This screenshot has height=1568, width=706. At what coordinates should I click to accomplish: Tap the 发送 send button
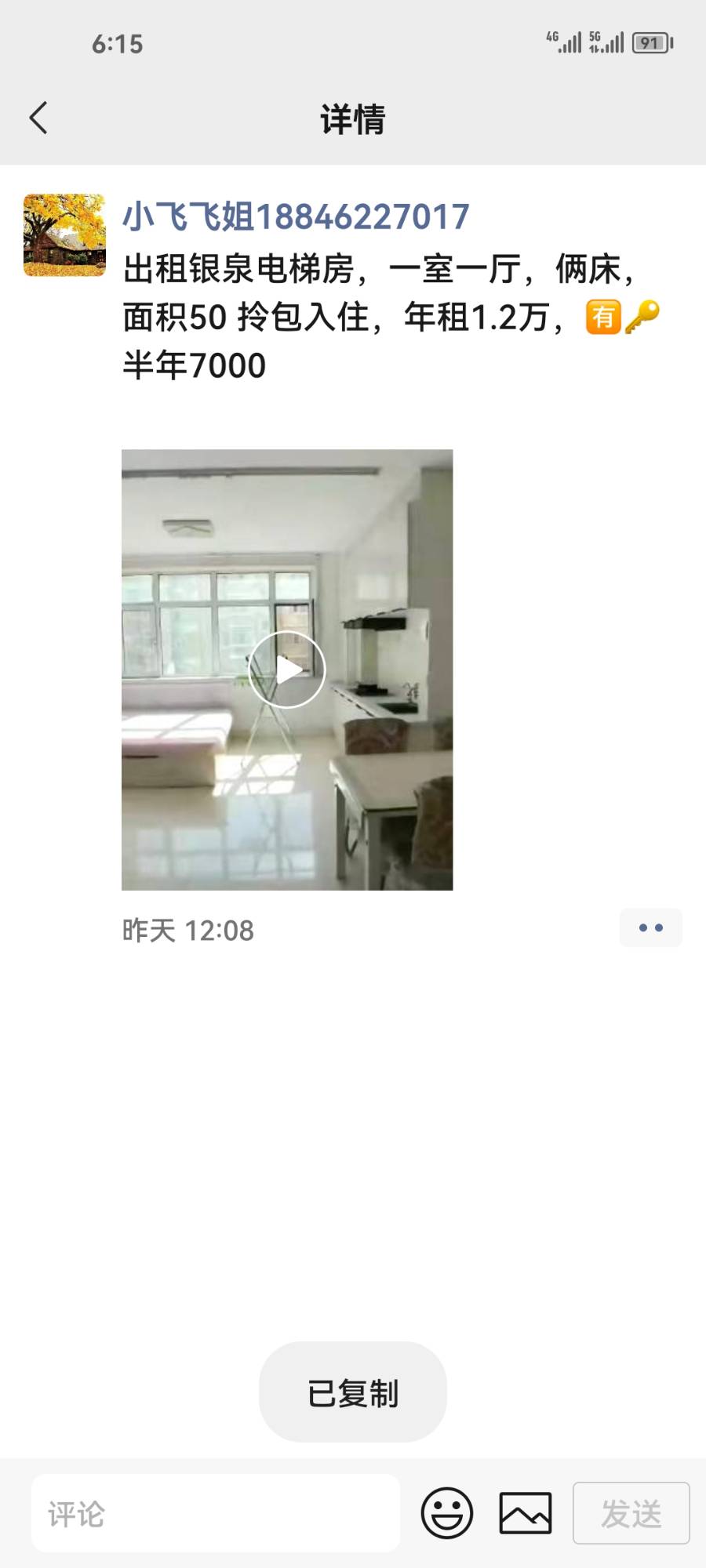631,1513
